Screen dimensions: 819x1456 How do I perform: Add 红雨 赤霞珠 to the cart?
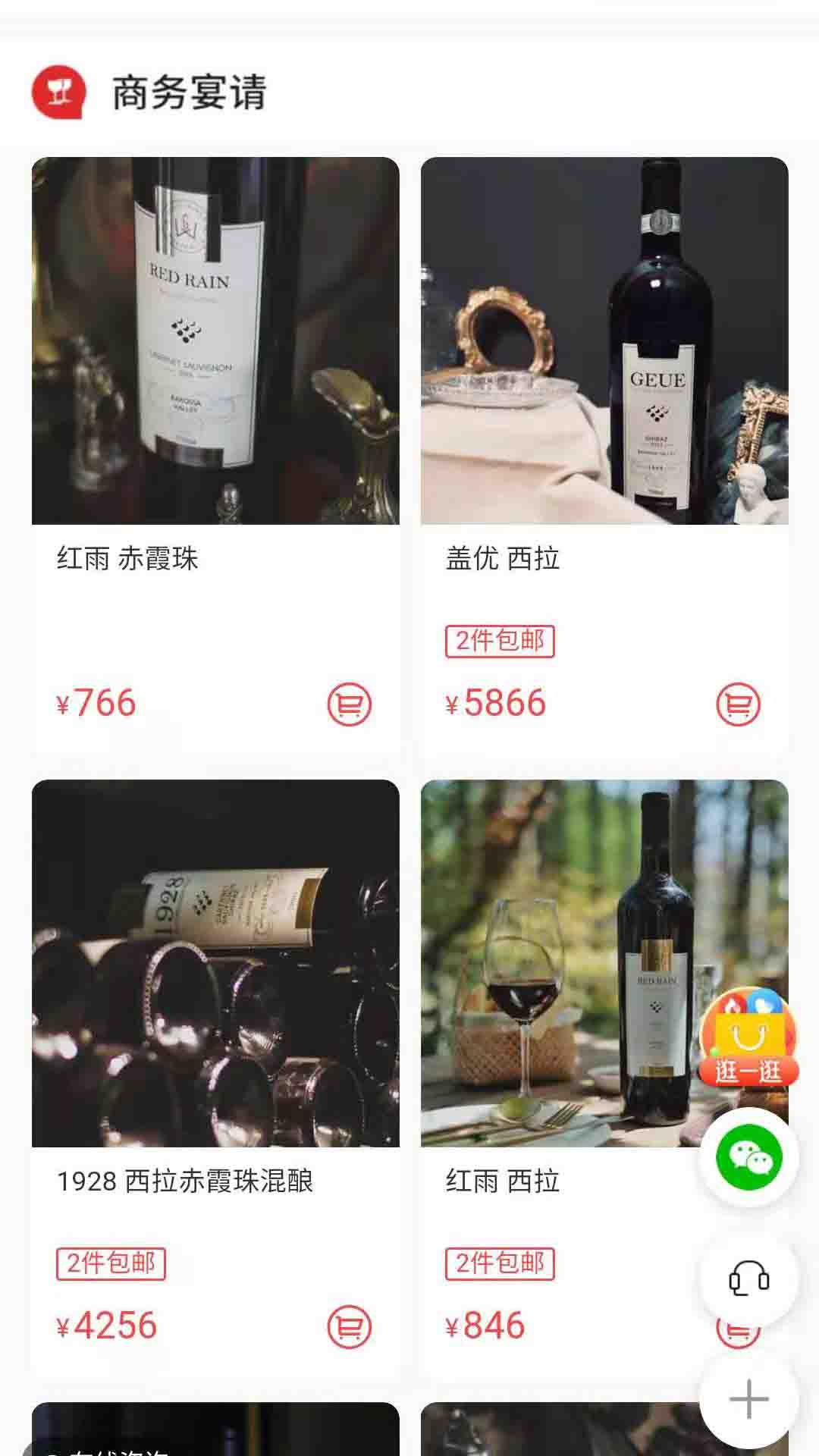click(350, 704)
